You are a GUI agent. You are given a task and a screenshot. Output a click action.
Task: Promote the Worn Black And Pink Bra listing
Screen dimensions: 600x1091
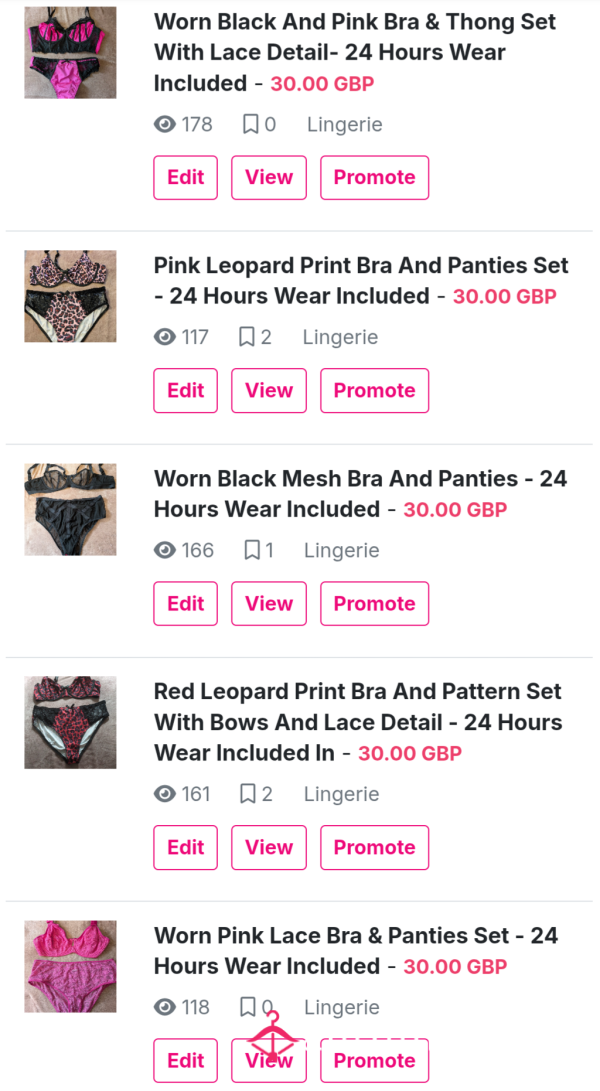tap(374, 177)
